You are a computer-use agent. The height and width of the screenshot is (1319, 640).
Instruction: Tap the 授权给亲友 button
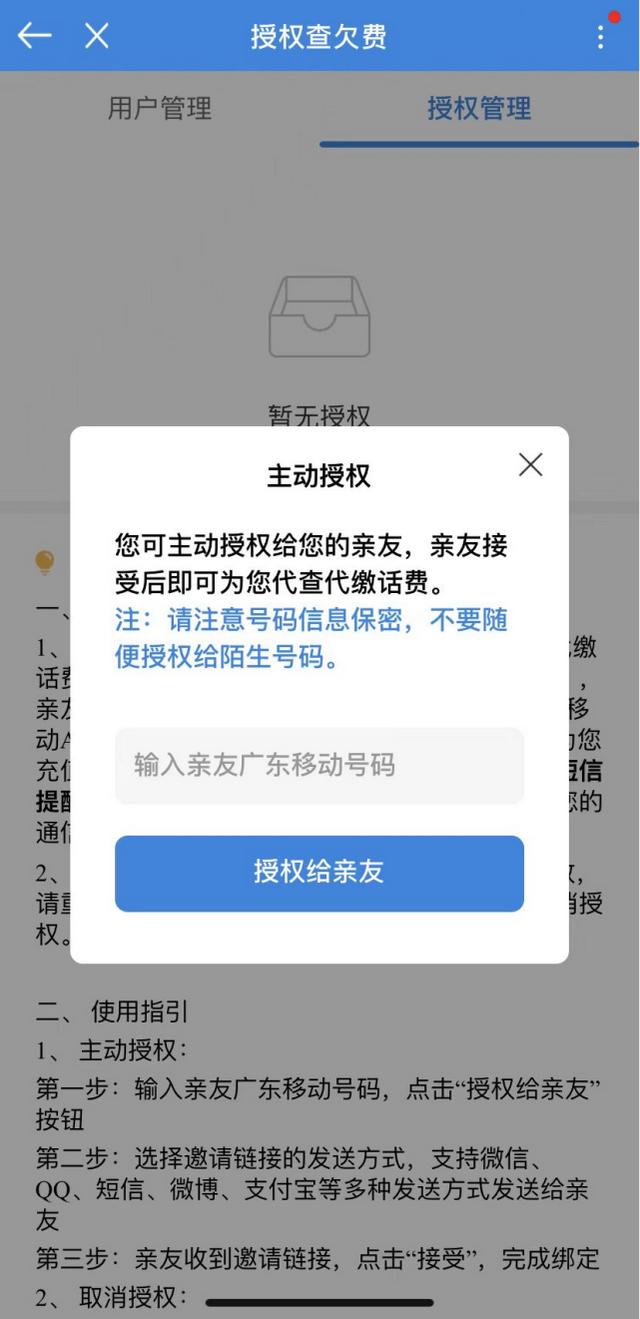(x=319, y=873)
